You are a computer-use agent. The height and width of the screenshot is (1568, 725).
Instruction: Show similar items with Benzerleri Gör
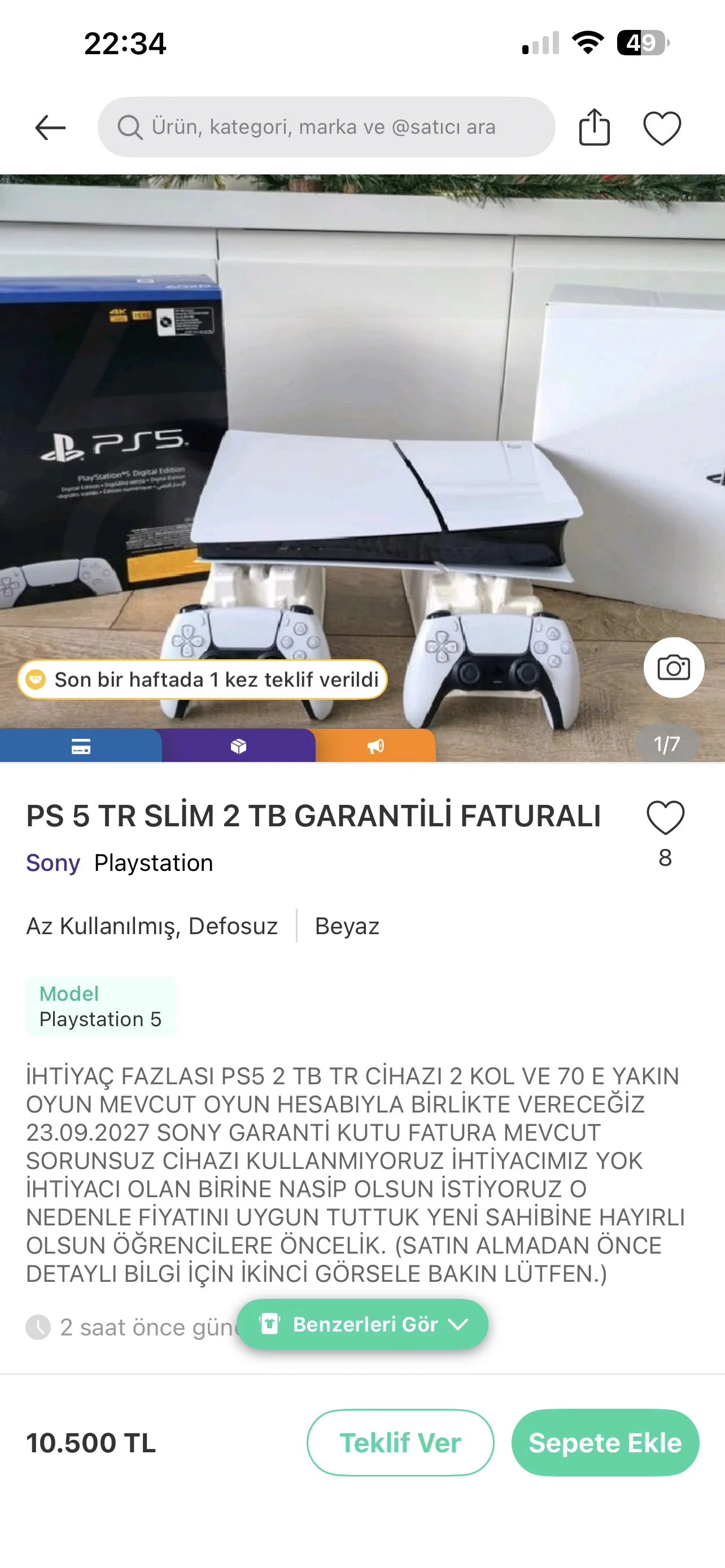(363, 1324)
